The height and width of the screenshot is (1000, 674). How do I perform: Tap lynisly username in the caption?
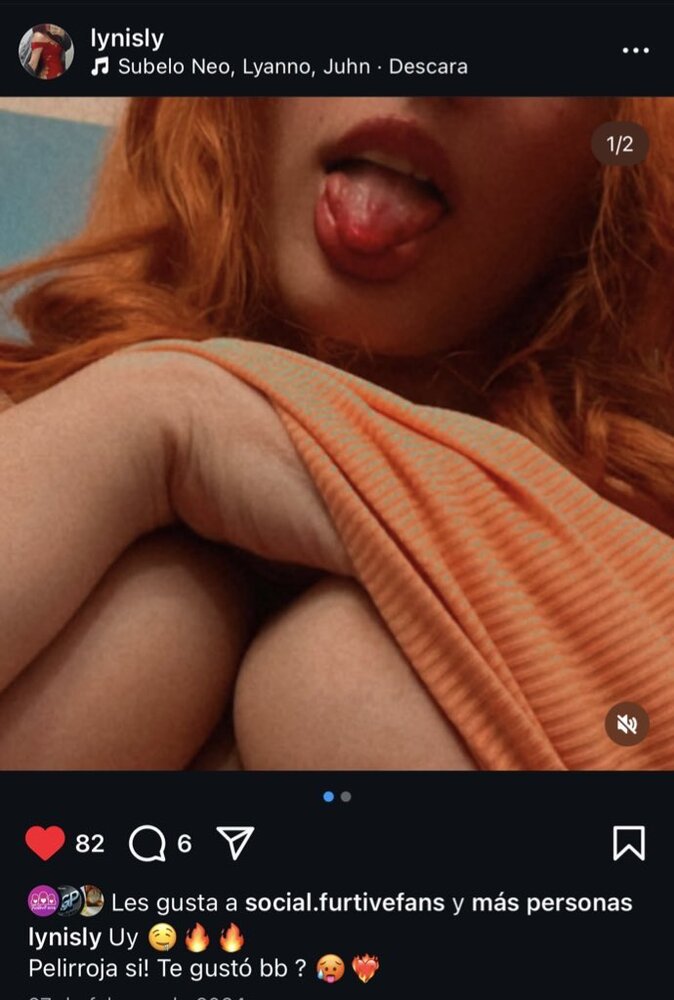[x=64, y=937]
